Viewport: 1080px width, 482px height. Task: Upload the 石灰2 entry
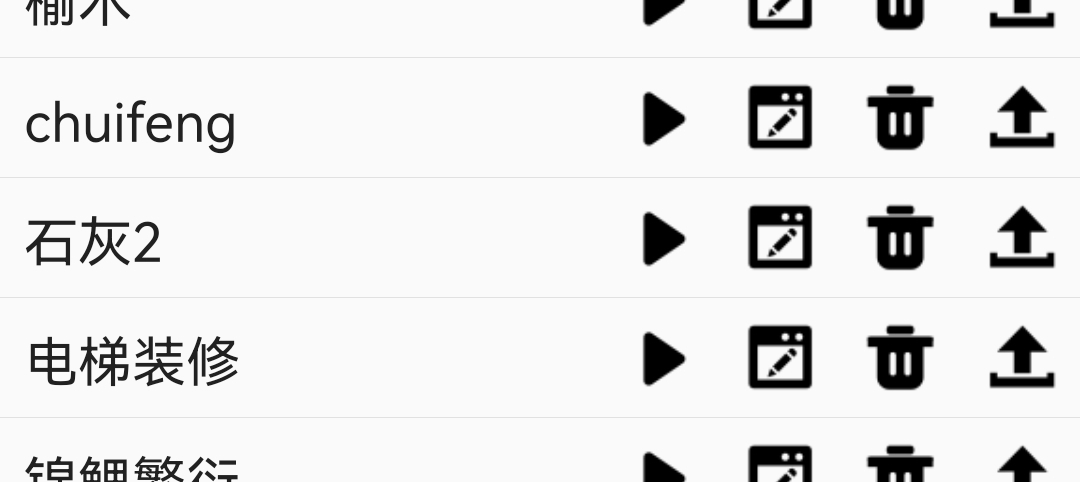point(1021,238)
